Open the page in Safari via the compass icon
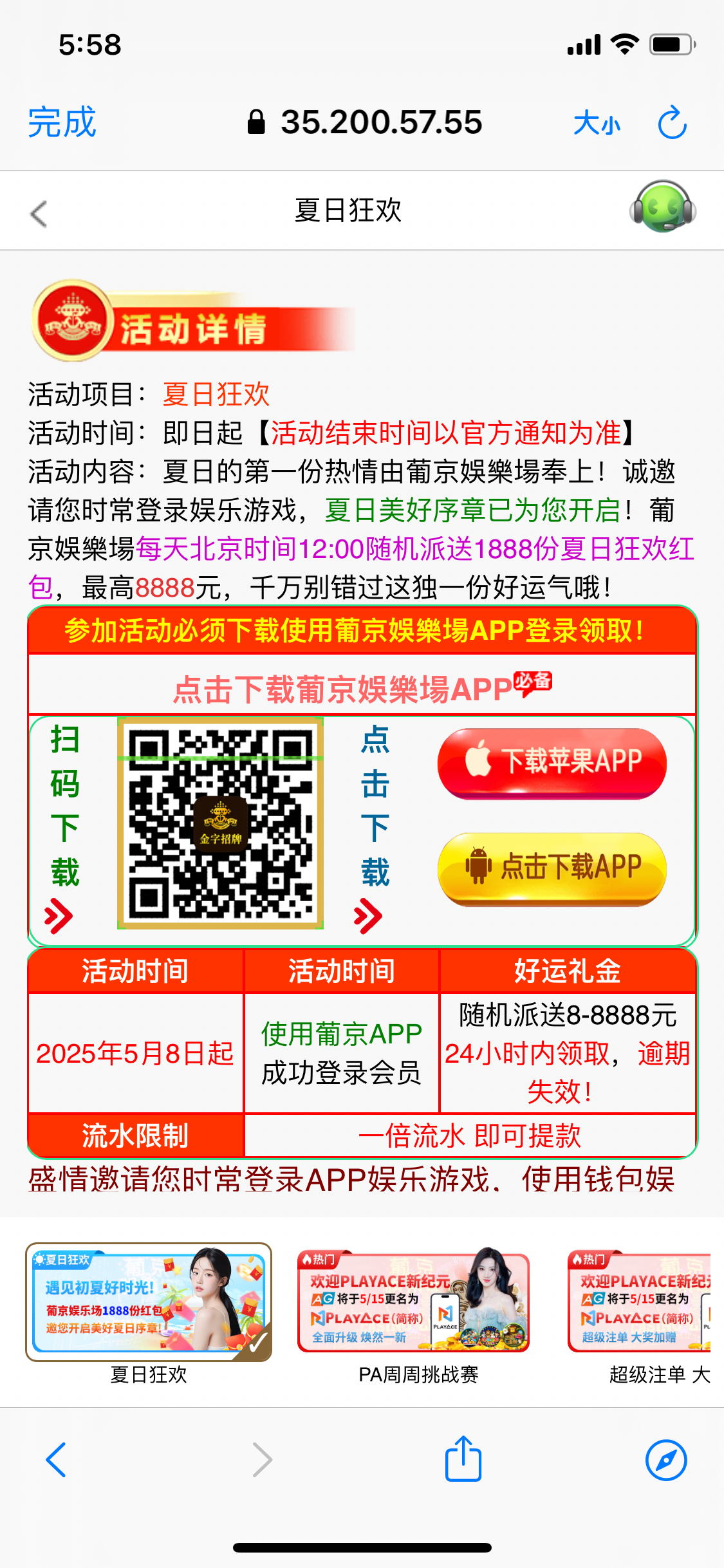Viewport: 724px width, 1568px height. (x=666, y=1460)
